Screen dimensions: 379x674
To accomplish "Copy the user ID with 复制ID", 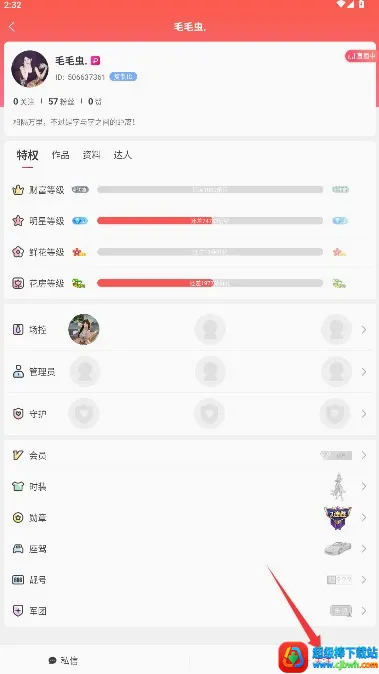I will 123,77.
